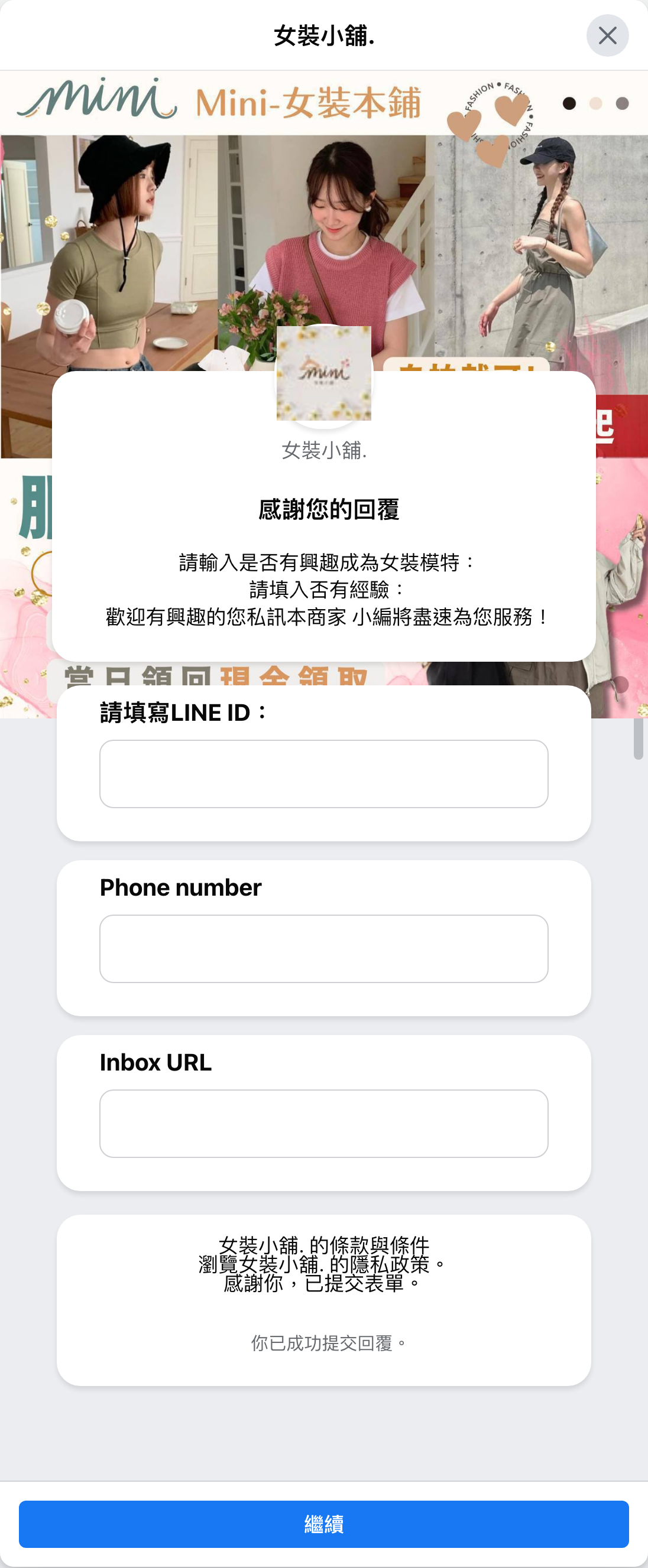Click the 女裝小舖 circular profile avatar

click(324, 374)
